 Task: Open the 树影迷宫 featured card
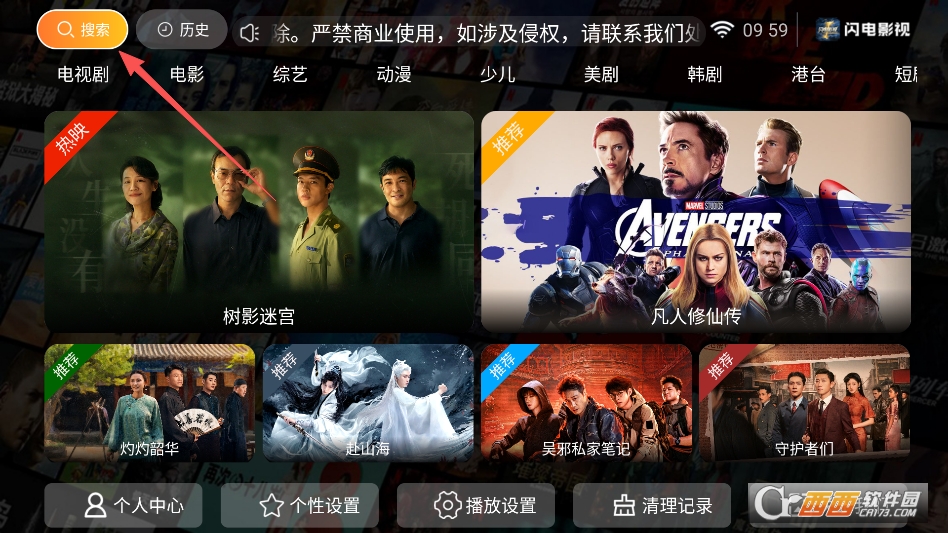pos(259,221)
